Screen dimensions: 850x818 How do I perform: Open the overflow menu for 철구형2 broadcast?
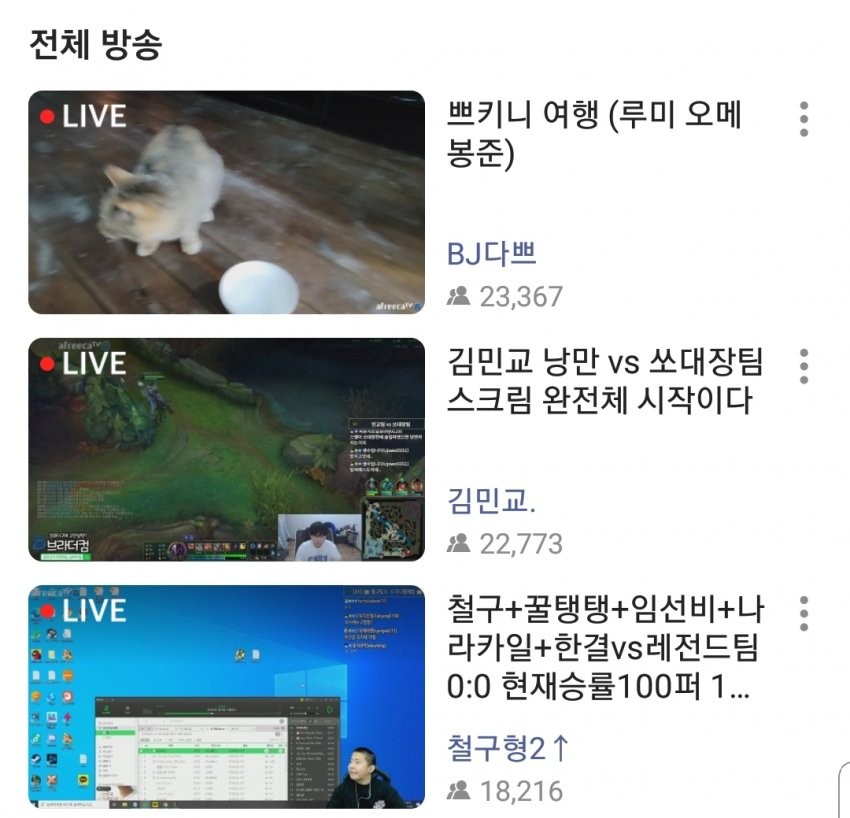pyautogui.click(x=803, y=613)
